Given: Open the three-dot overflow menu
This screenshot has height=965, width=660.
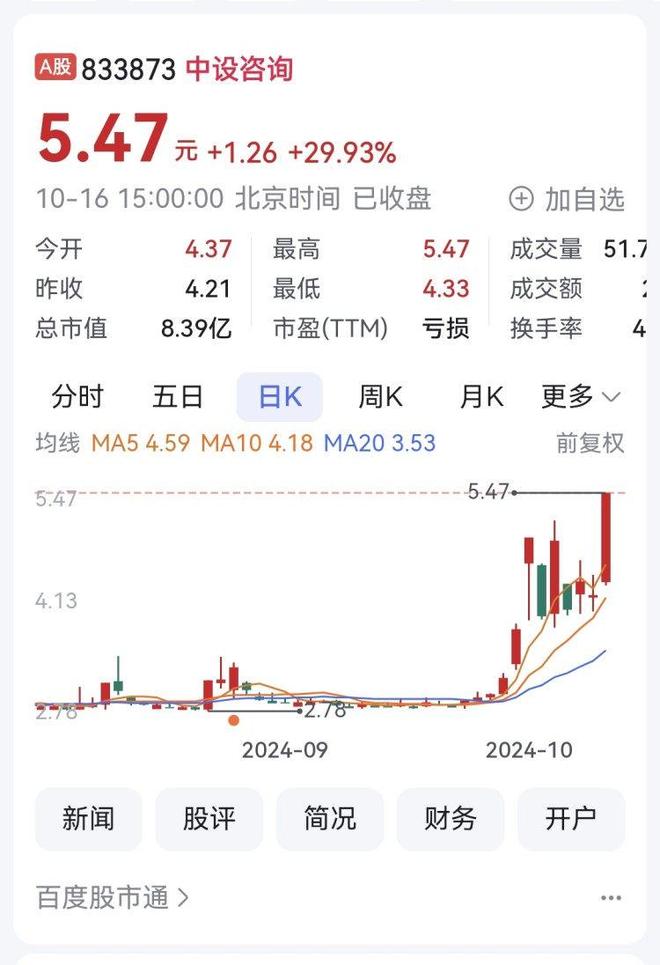Looking at the screenshot, I should pyautogui.click(x=611, y=898).
